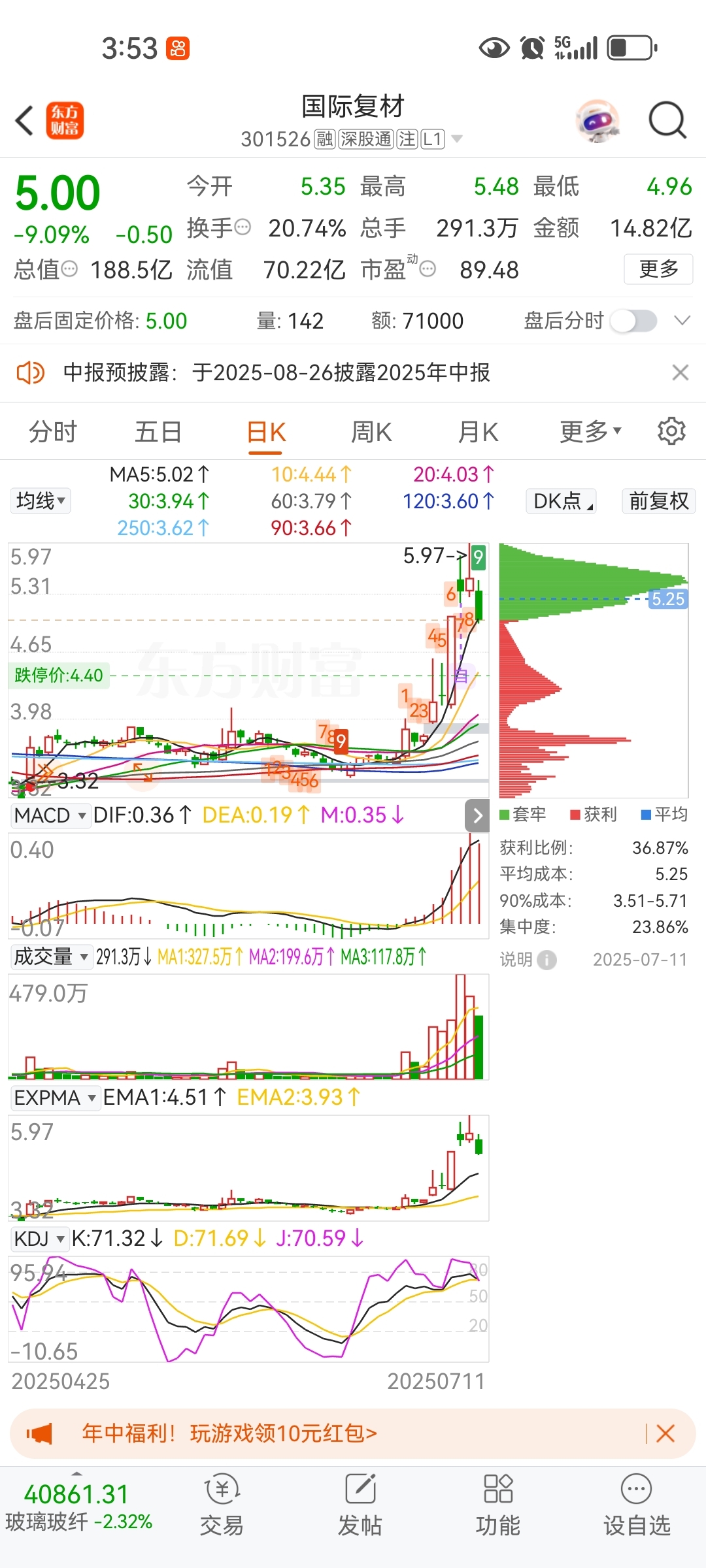
Task: Select the 月K tab
Action: coord(478,432)
